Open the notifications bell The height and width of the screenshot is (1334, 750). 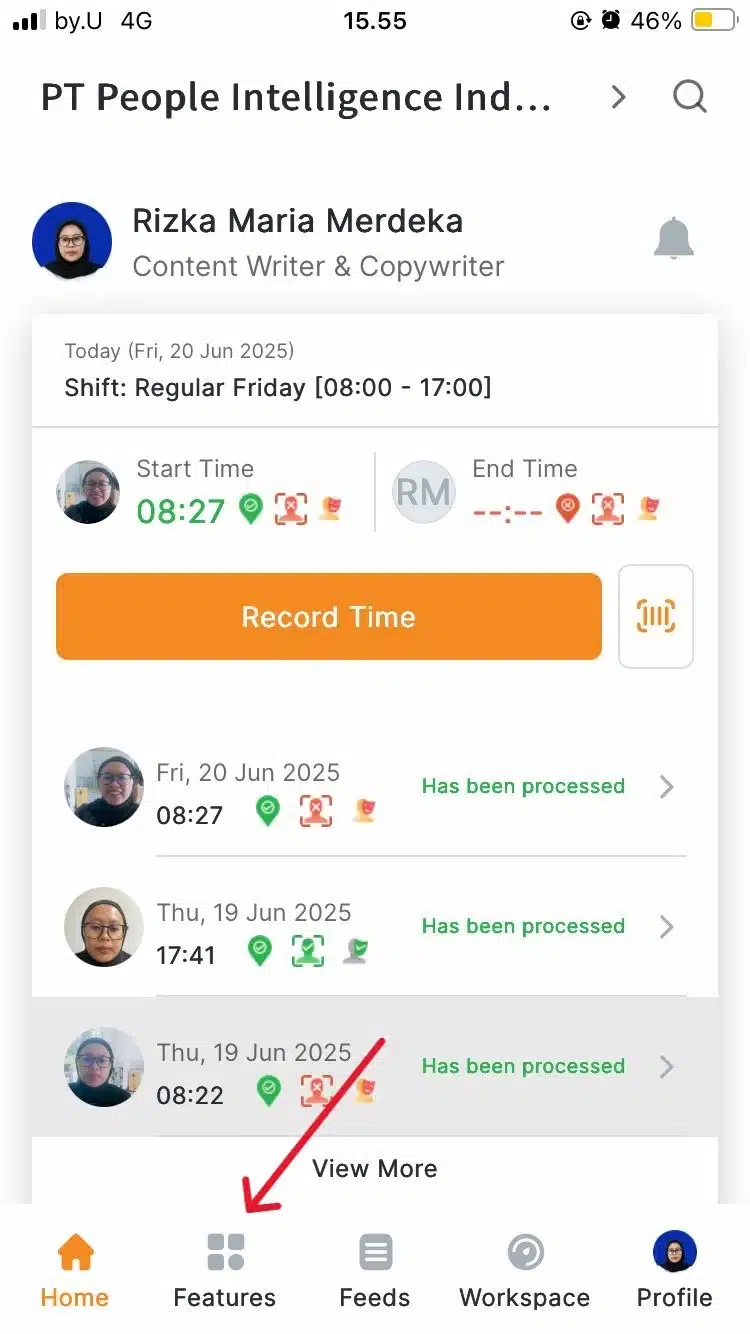(x=674, y=239)
